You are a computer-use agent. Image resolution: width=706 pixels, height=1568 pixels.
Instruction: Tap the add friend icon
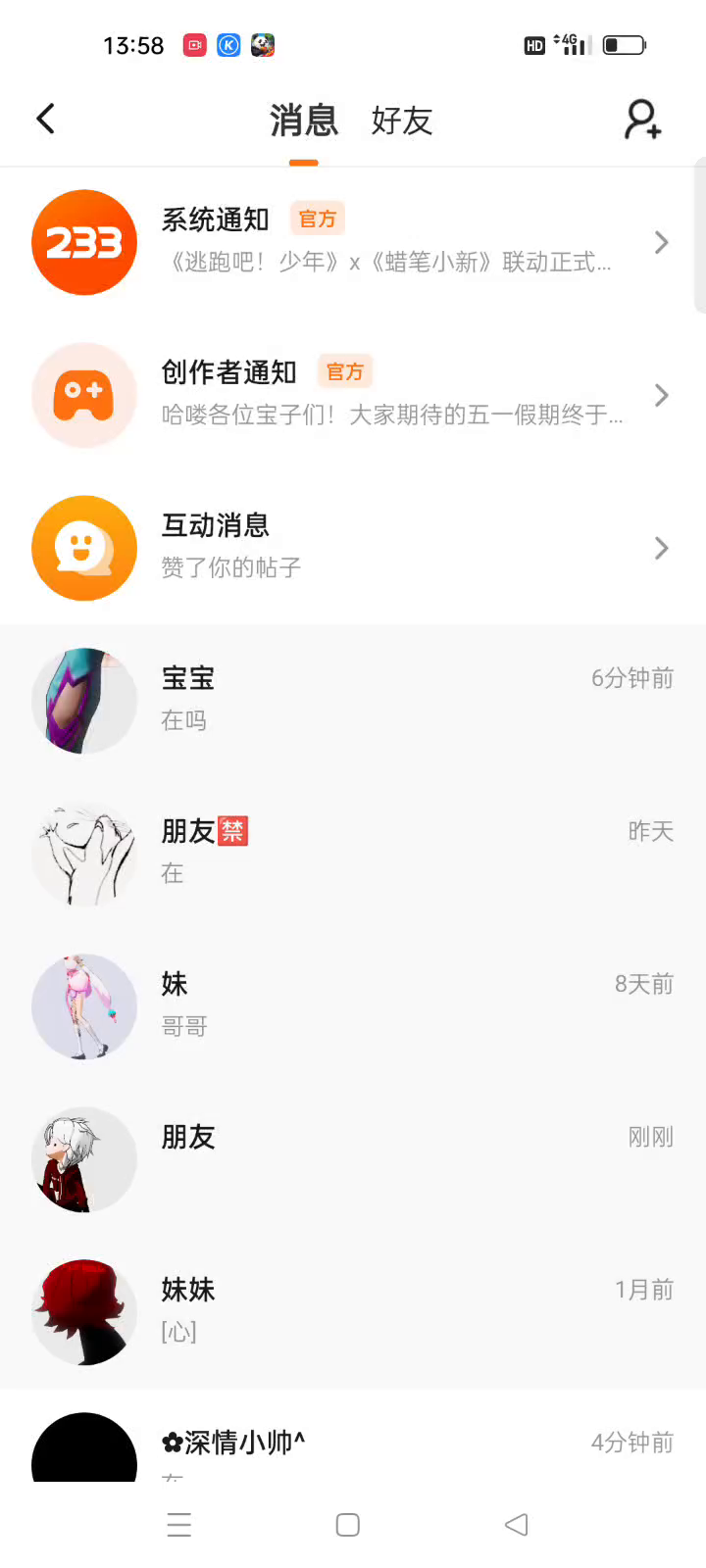643,120
